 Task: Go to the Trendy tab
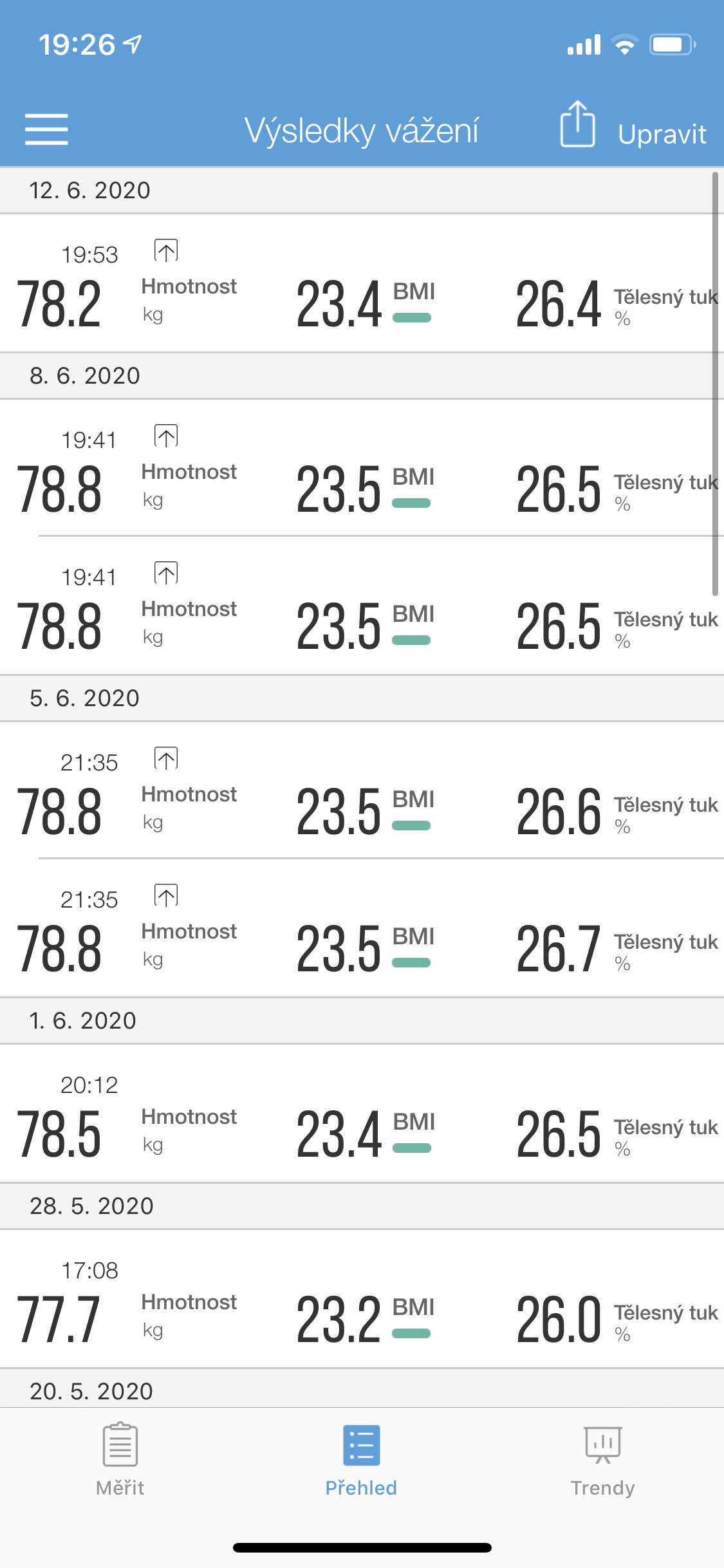click(x=602, y=1459)
